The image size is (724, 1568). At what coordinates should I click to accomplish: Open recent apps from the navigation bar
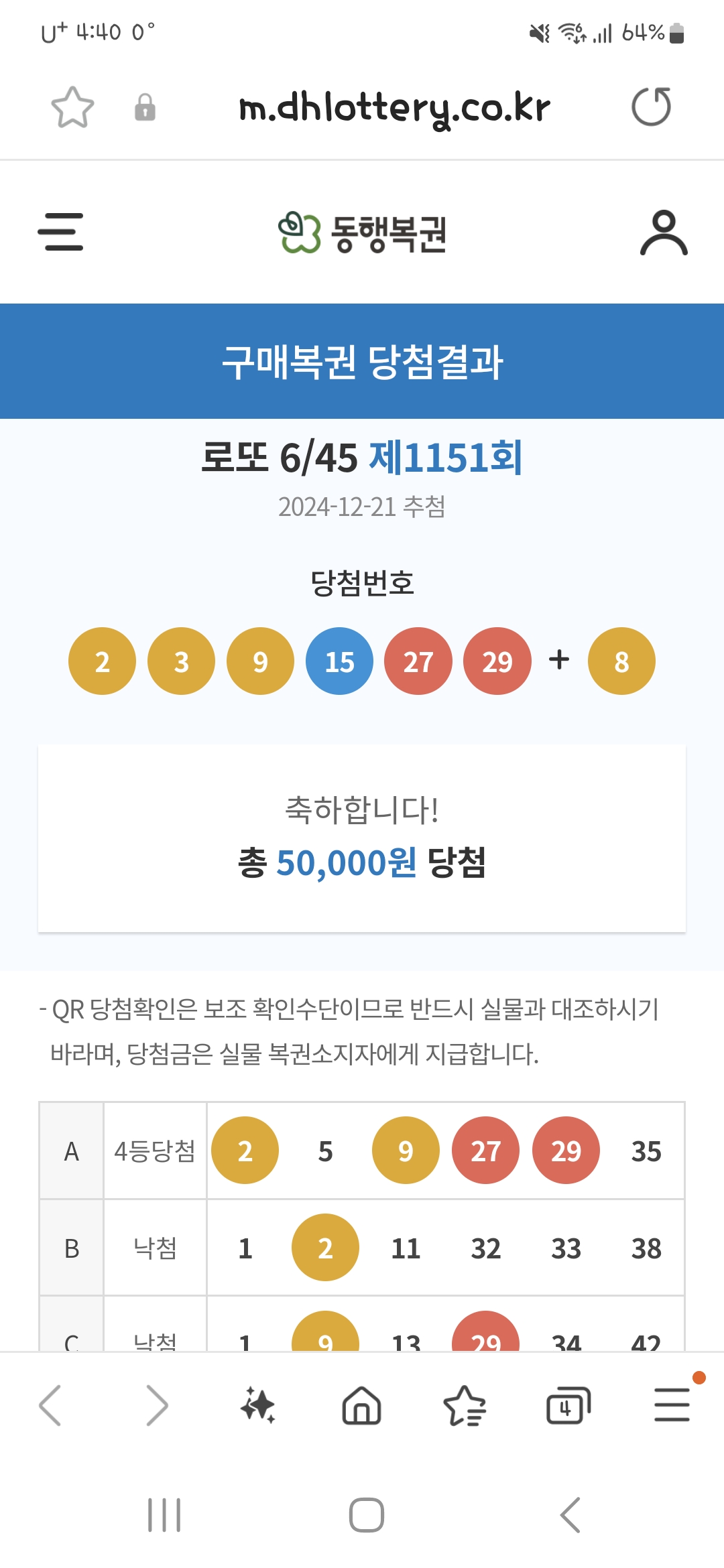coord(164,1515)
